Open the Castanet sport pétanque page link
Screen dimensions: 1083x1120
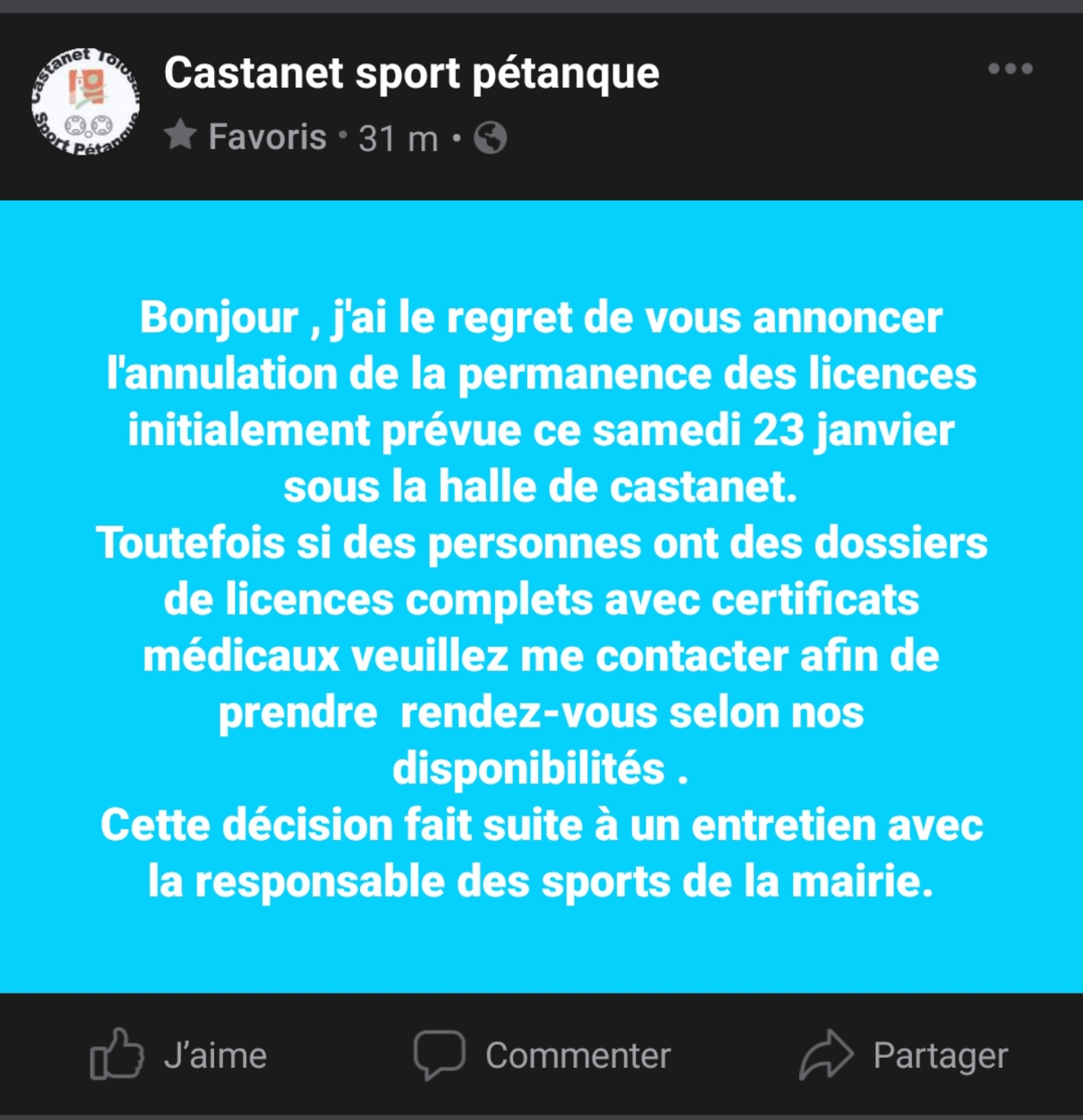coord(411,73)
